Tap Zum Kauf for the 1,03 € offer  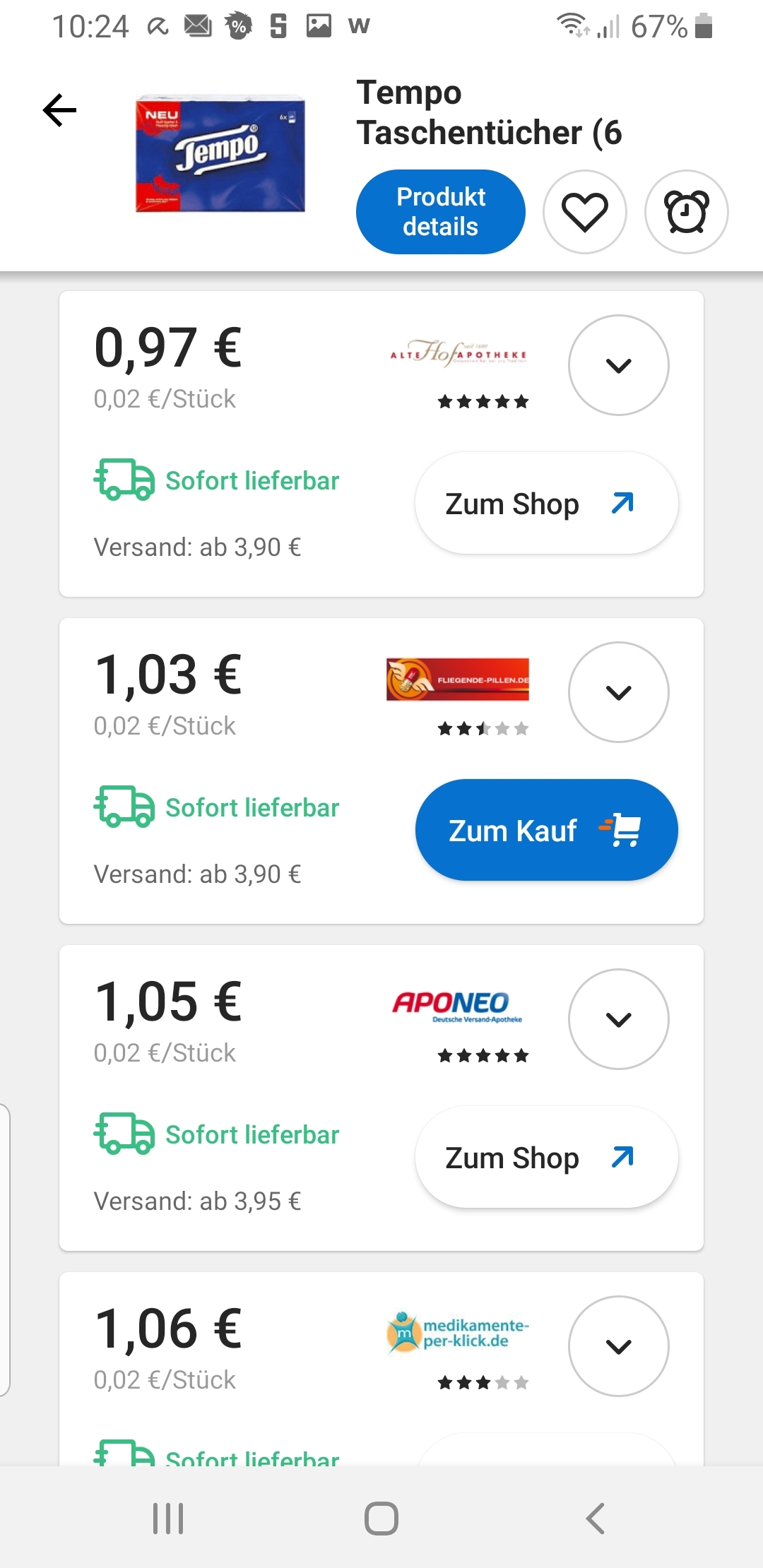(x=547, y=831)
